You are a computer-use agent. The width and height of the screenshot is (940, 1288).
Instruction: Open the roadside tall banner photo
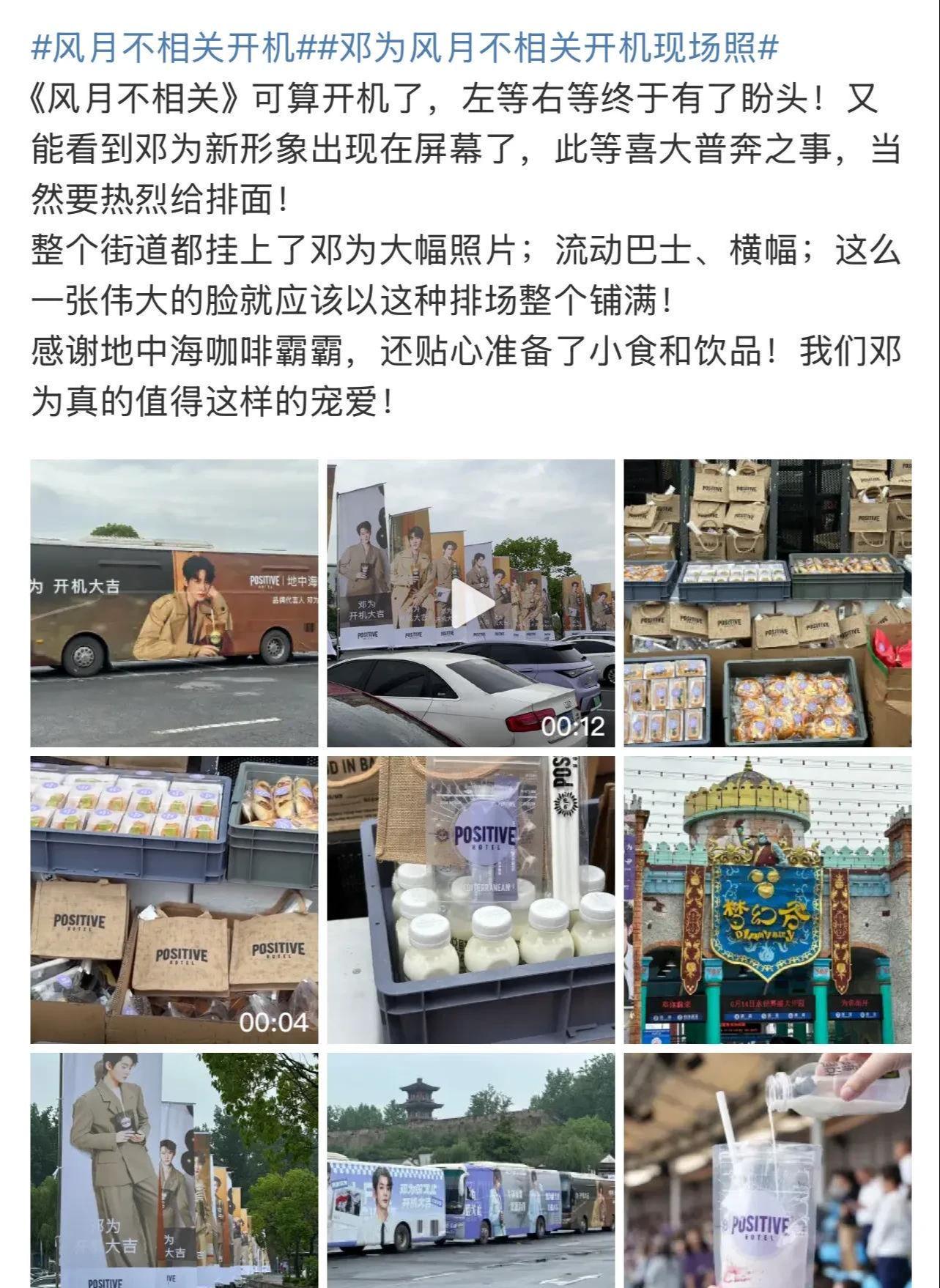(174, 1169)
